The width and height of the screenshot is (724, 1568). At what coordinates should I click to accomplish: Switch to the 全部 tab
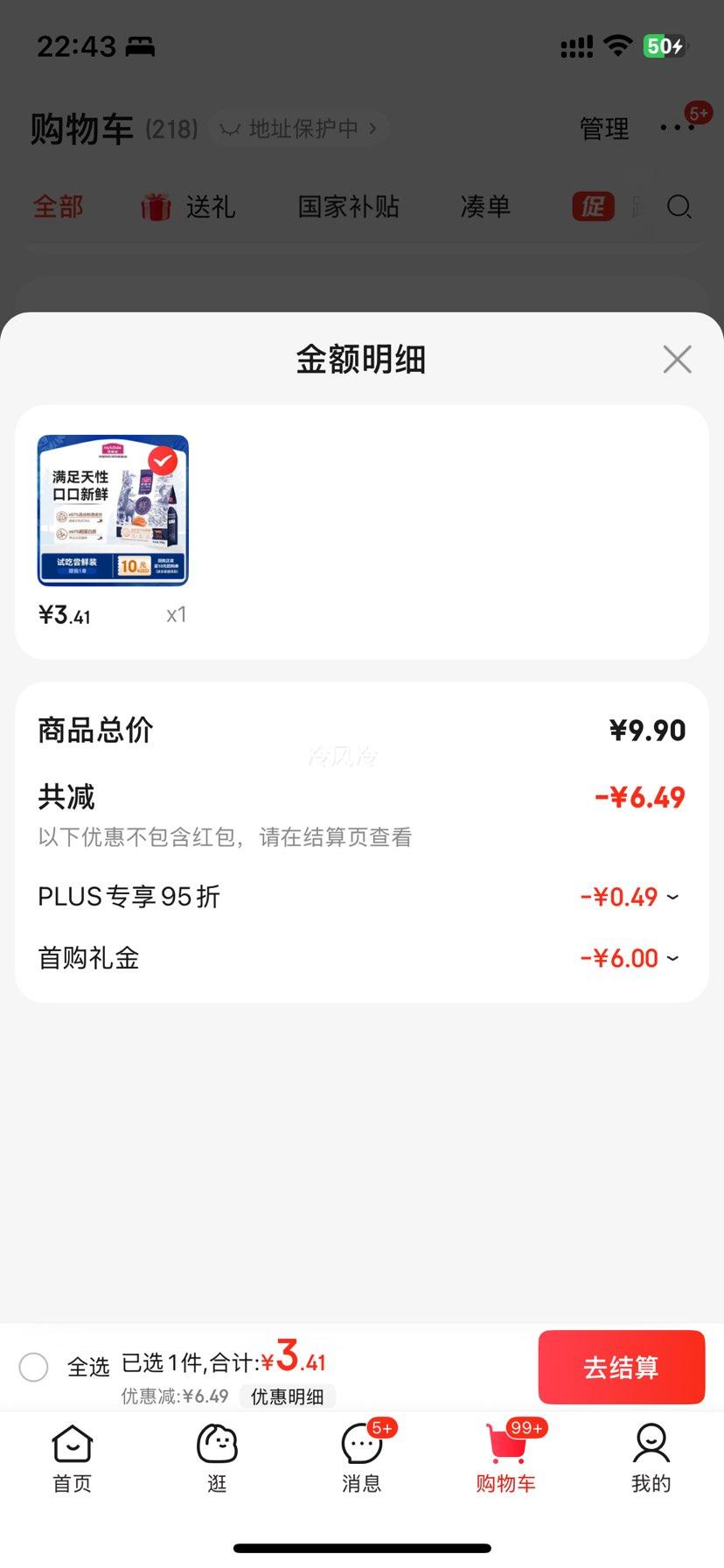point(58,207)
